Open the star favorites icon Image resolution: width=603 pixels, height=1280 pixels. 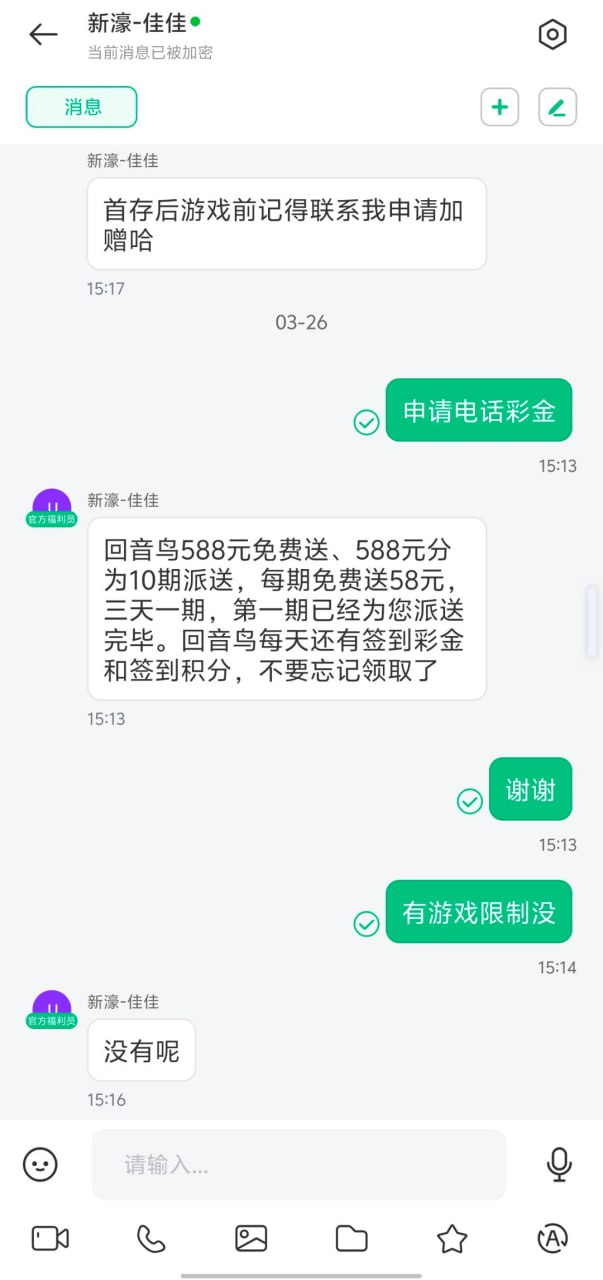click(x=452, y=1239)
